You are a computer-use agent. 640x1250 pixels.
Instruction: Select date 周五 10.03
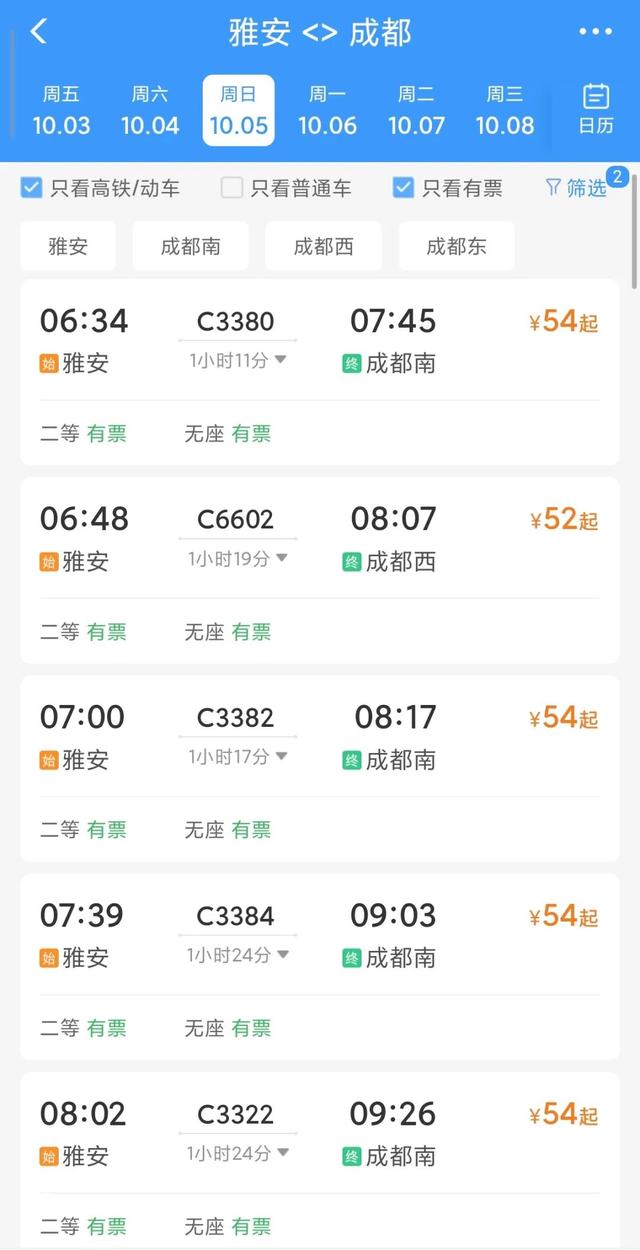click(61, 110)
